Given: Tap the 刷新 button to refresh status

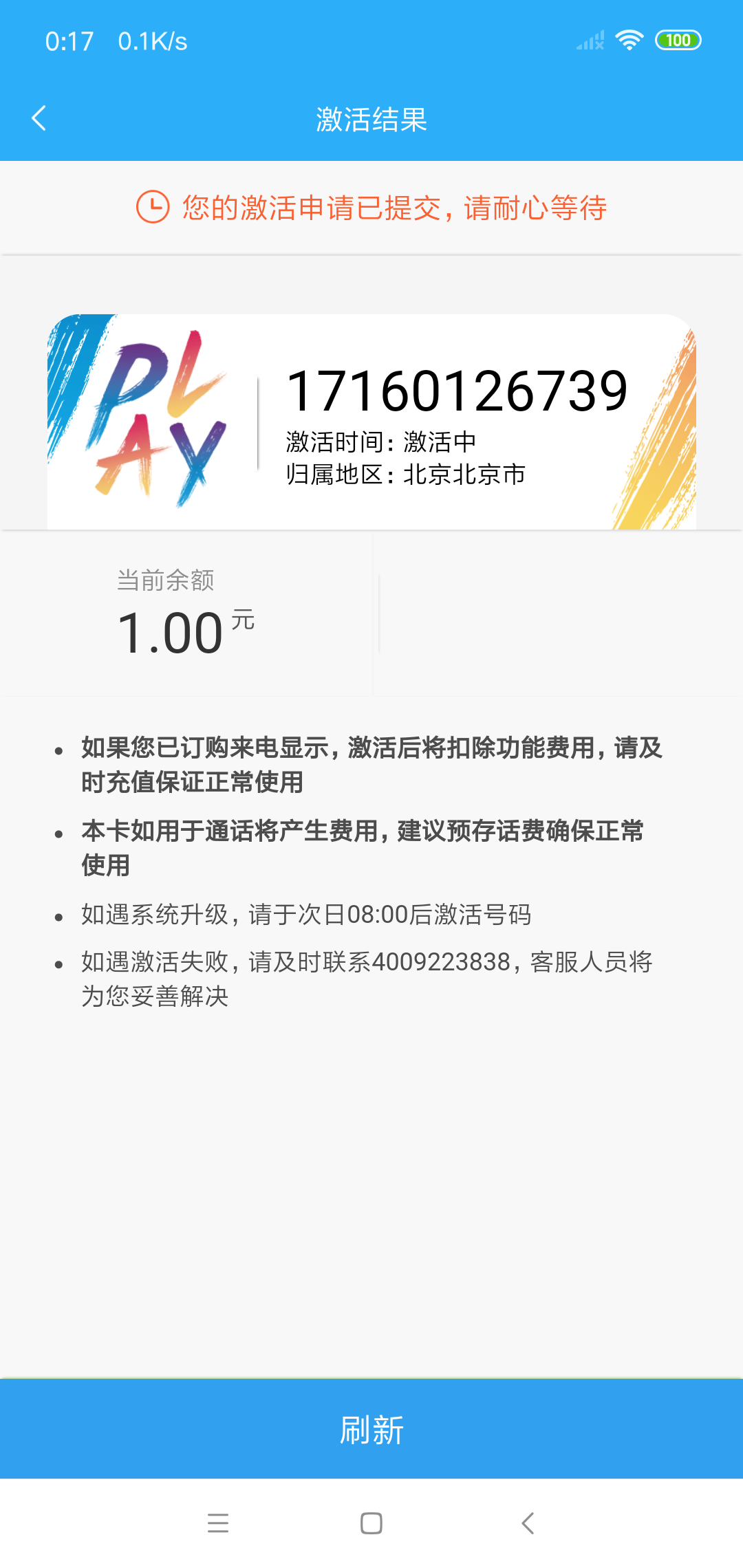Looking at the screenshot, I should click(371, 1429).
